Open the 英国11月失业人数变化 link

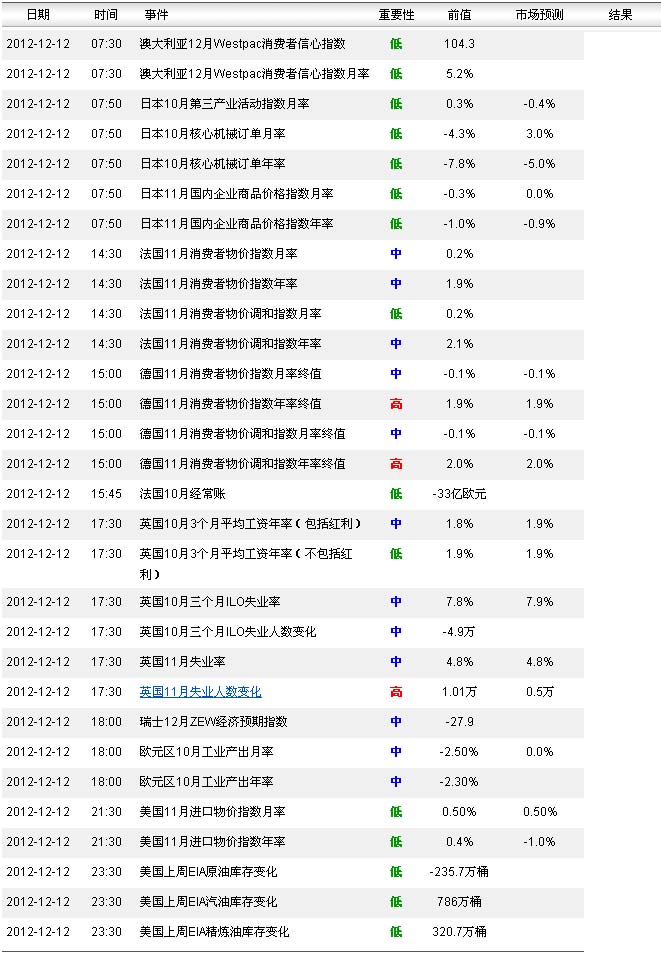click(200, 692)
